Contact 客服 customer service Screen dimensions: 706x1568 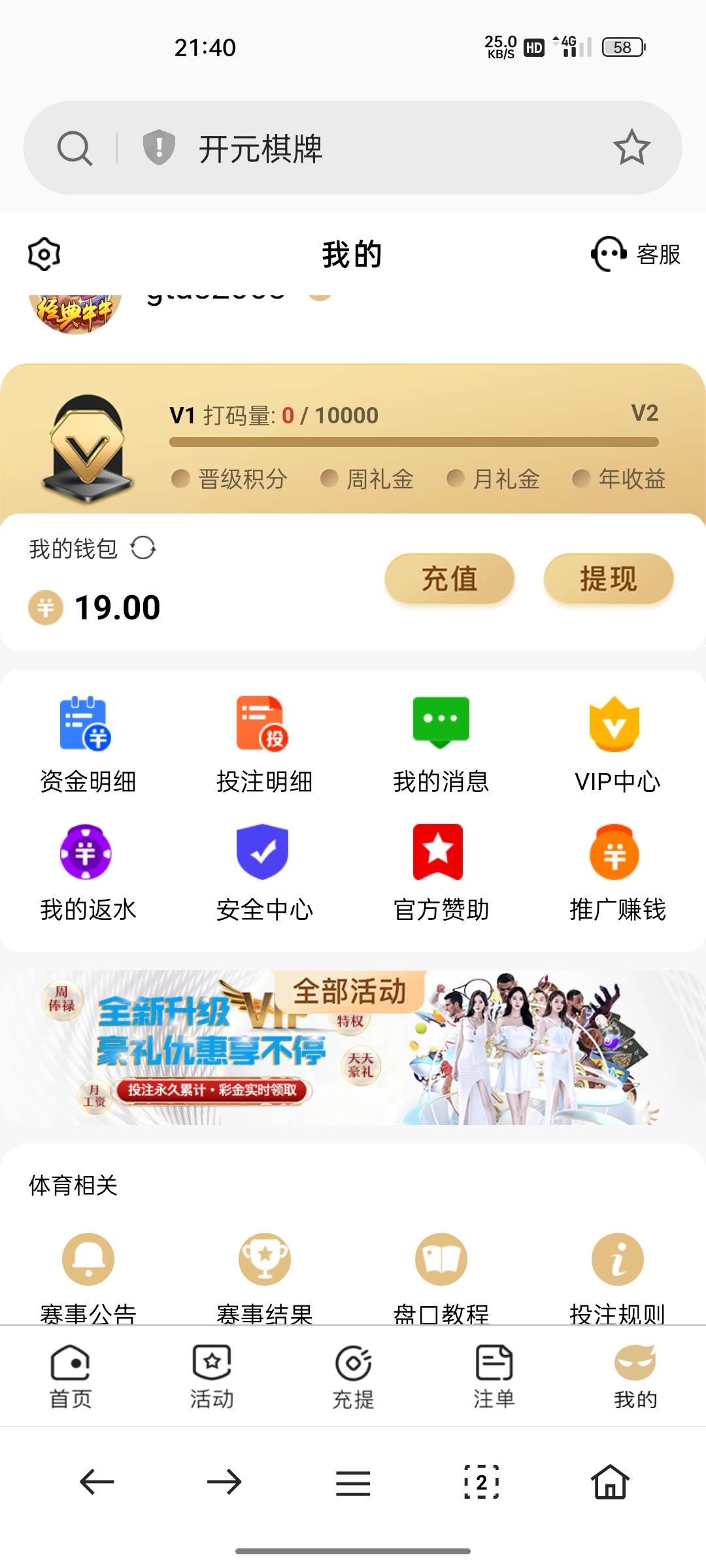(x=635, y=254)
